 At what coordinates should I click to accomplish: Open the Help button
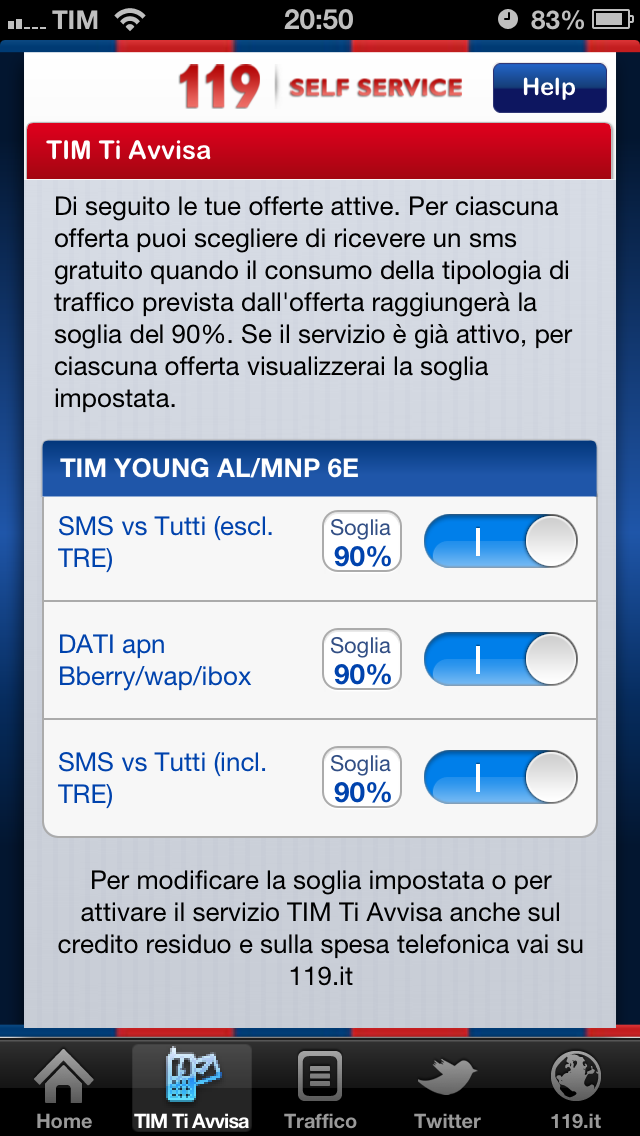(x=549, y=87)
